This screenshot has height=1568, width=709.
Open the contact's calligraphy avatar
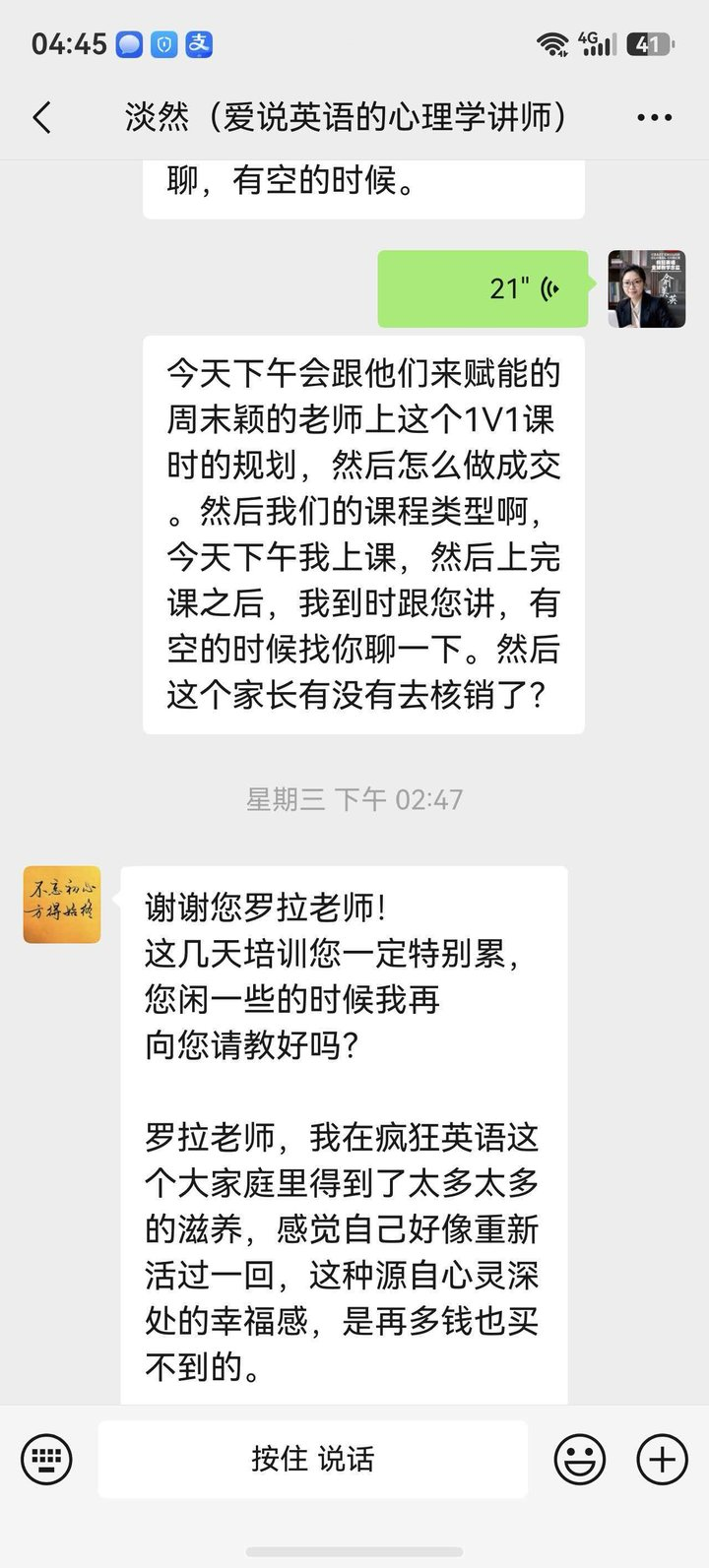[x=62, y=905]
